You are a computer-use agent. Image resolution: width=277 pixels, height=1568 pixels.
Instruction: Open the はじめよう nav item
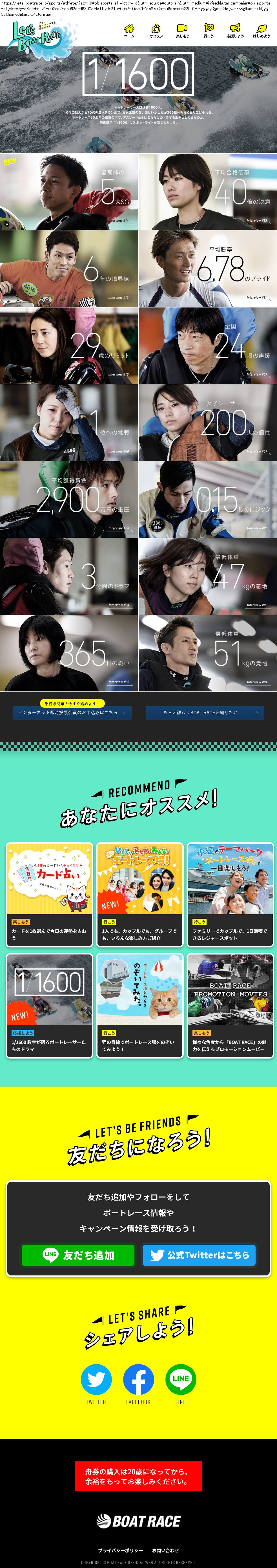click(262, 30)
